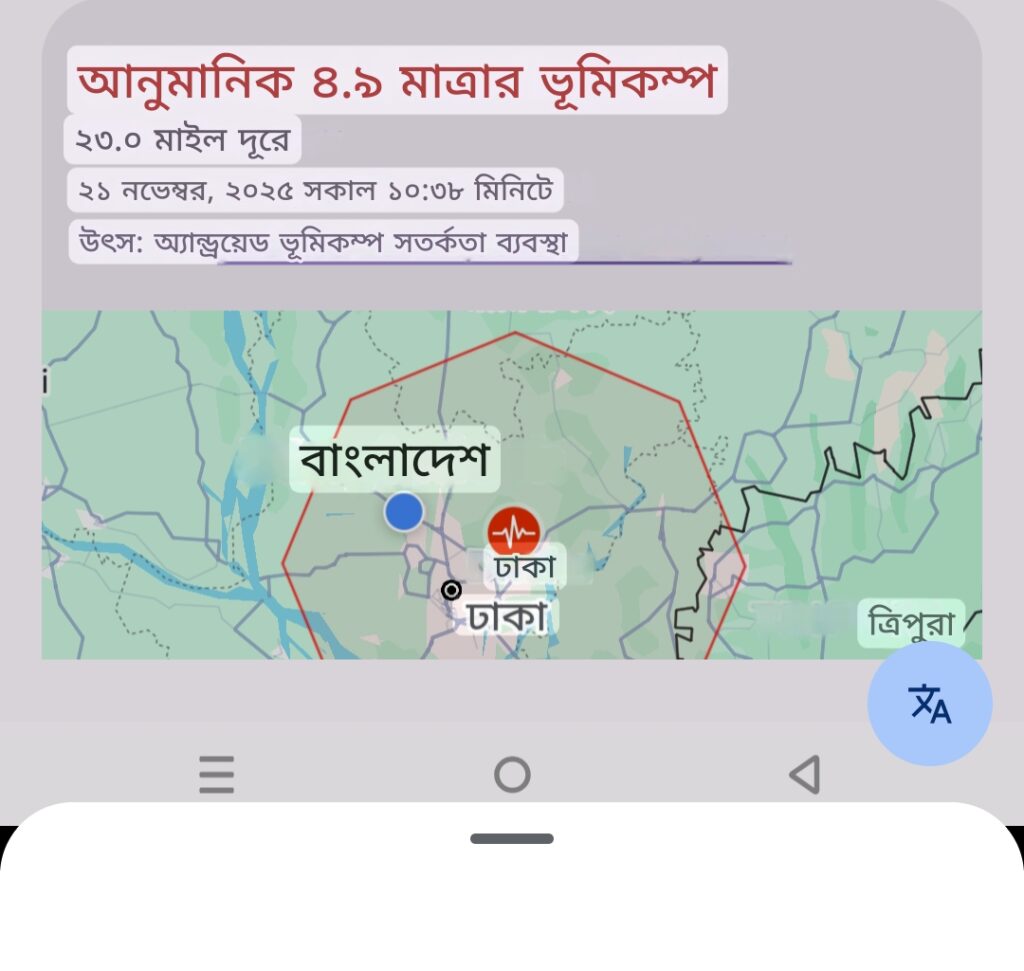
Task: Go to the home screen
Action: tap(511, 774)
